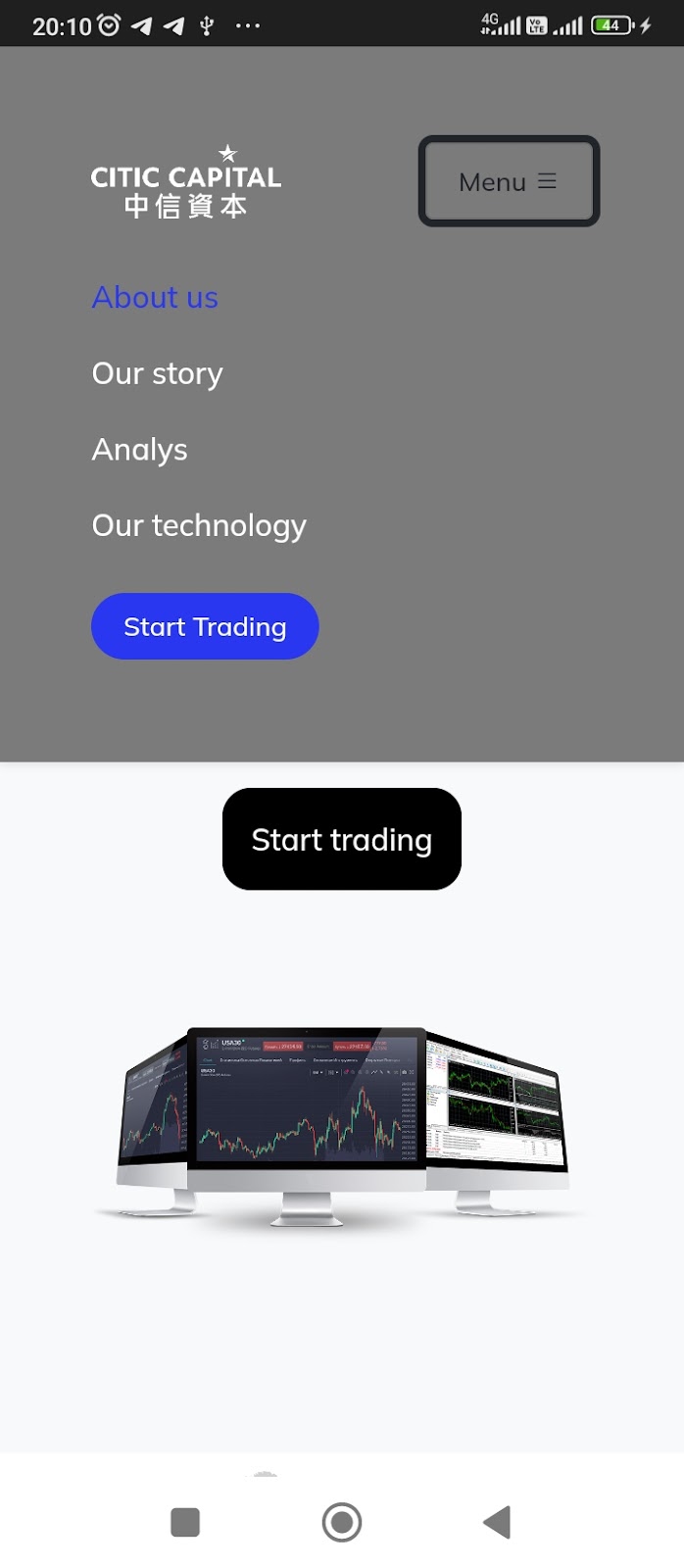Go to the phone home screen

[x=342, y=1522]
